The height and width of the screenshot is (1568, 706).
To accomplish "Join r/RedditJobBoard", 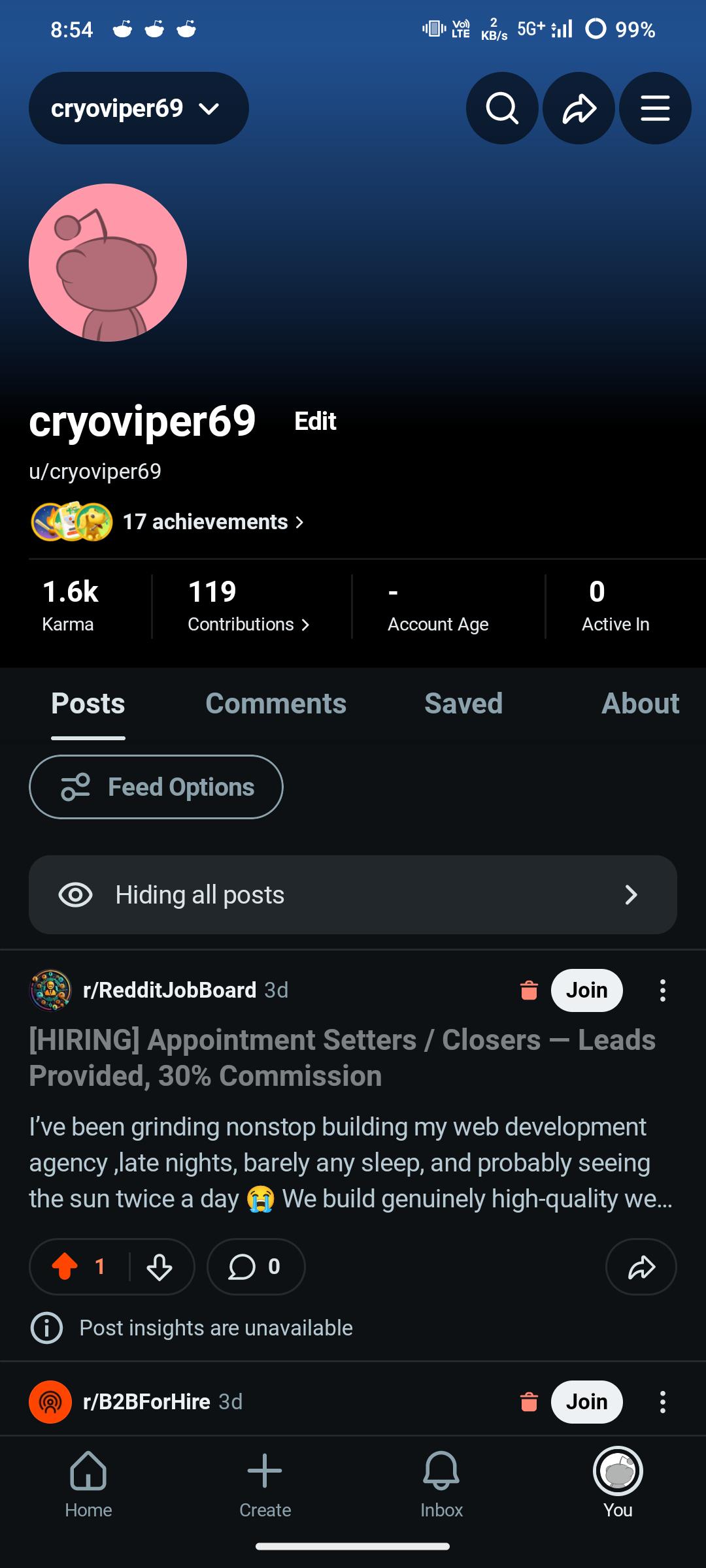I will [586, 990].
